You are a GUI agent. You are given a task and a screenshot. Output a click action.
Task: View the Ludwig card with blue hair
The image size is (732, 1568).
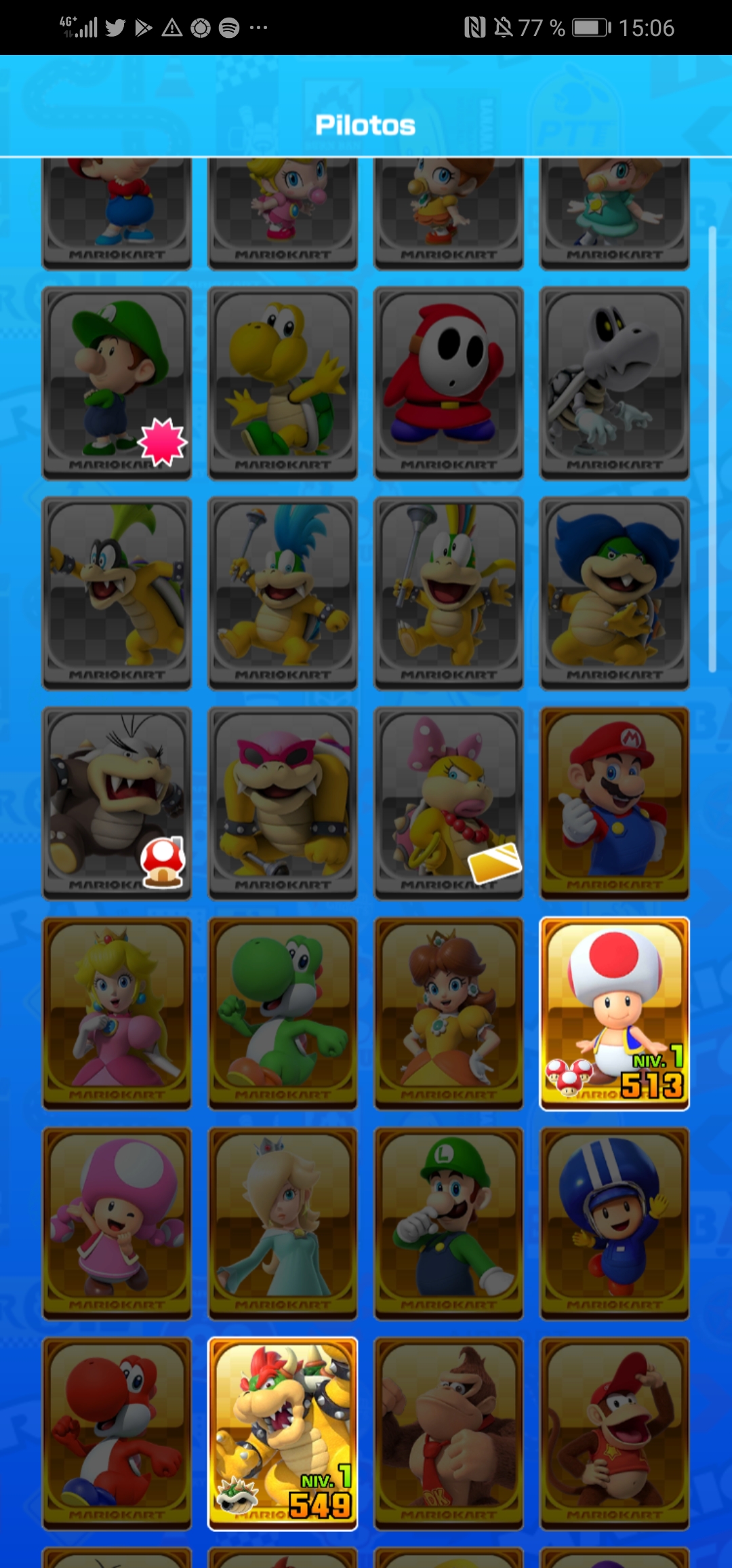tap(614, 593)
